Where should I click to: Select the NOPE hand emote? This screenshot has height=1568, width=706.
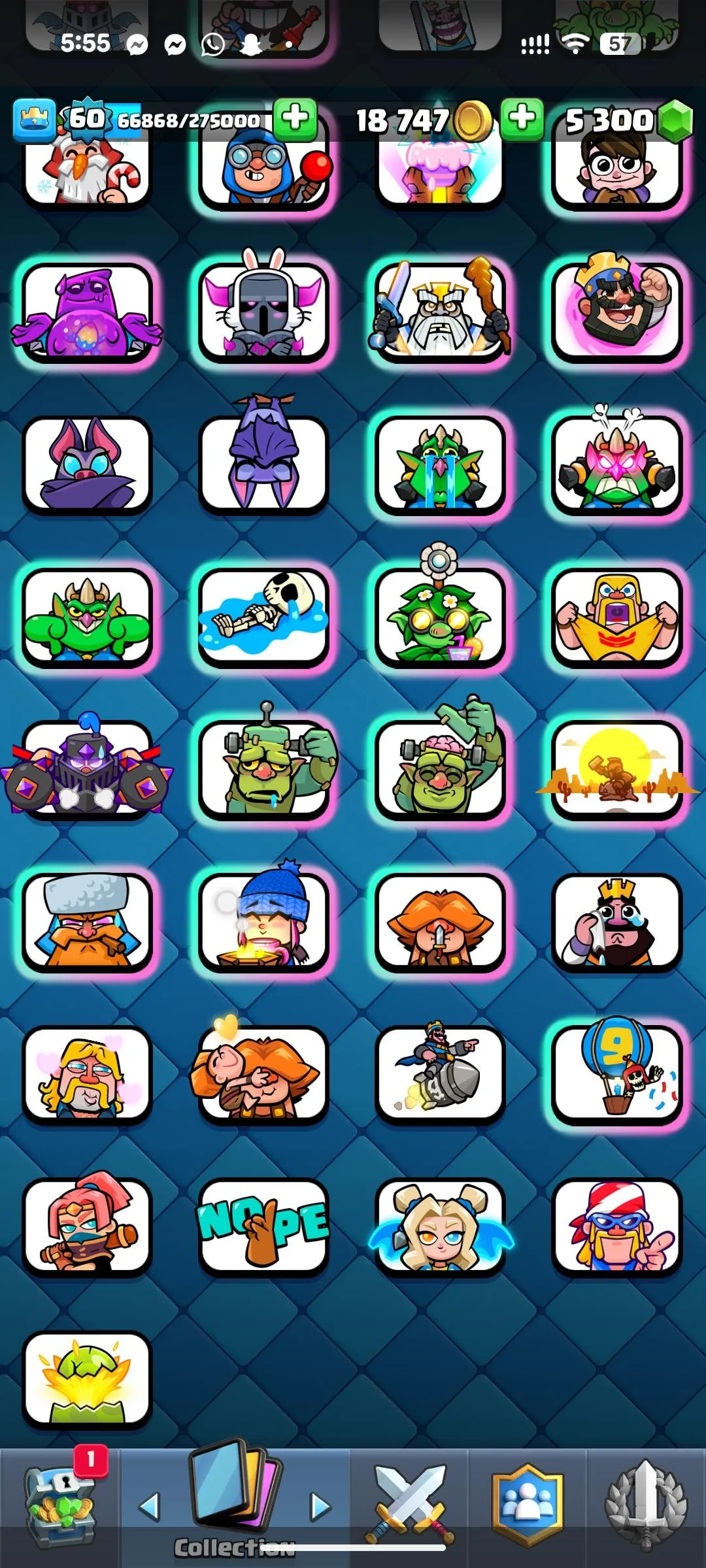click(x=265, y=1228)
